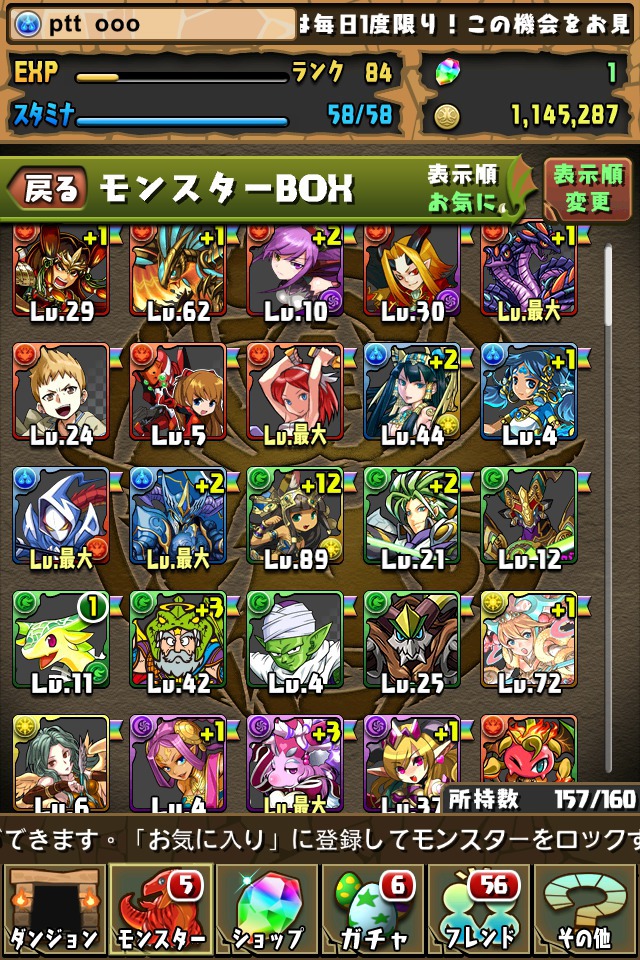
Task: Select the Lv.11 green dragon monster
Action: pos(61,640)
